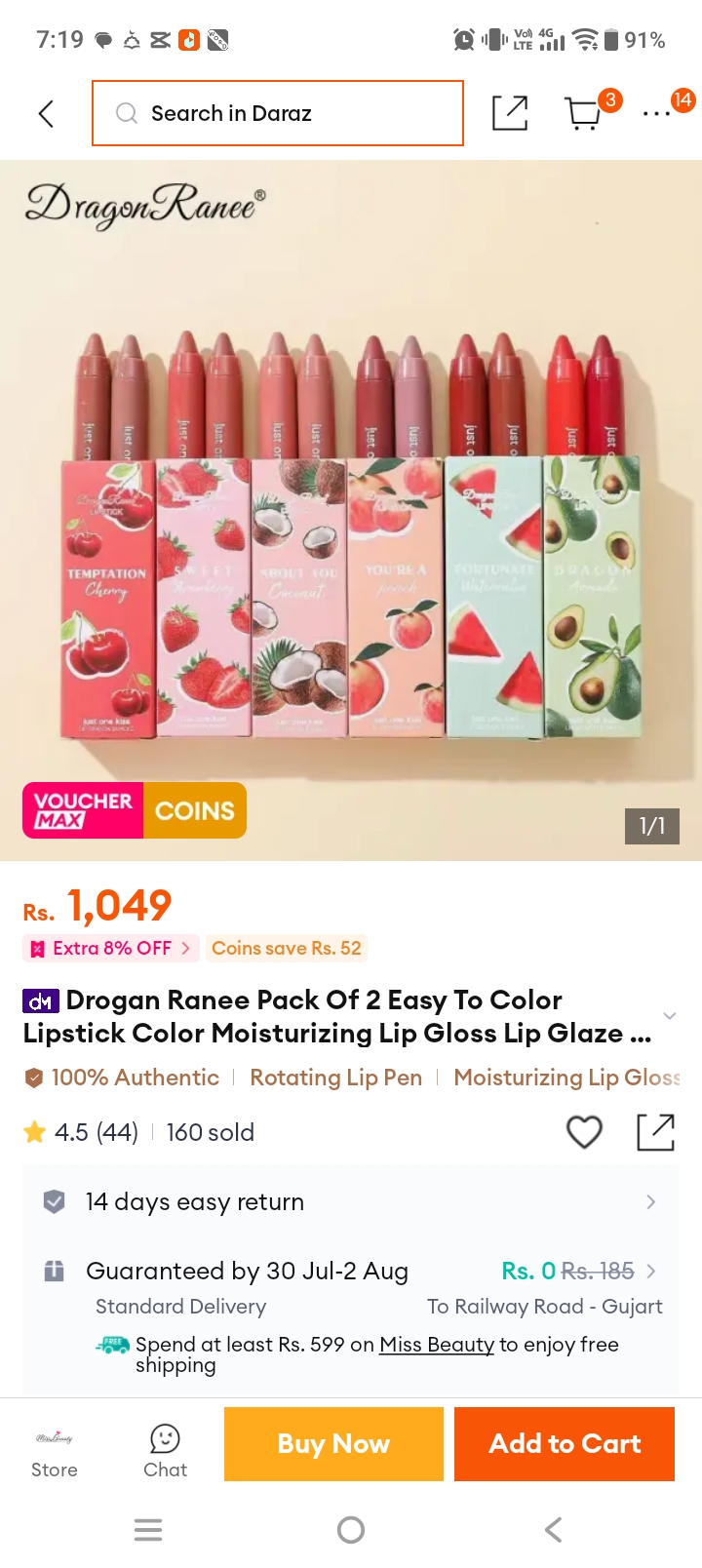This screenshot has width=702, height=1568.
Task: Expand the full product title
Action: tap(670, 1016)
